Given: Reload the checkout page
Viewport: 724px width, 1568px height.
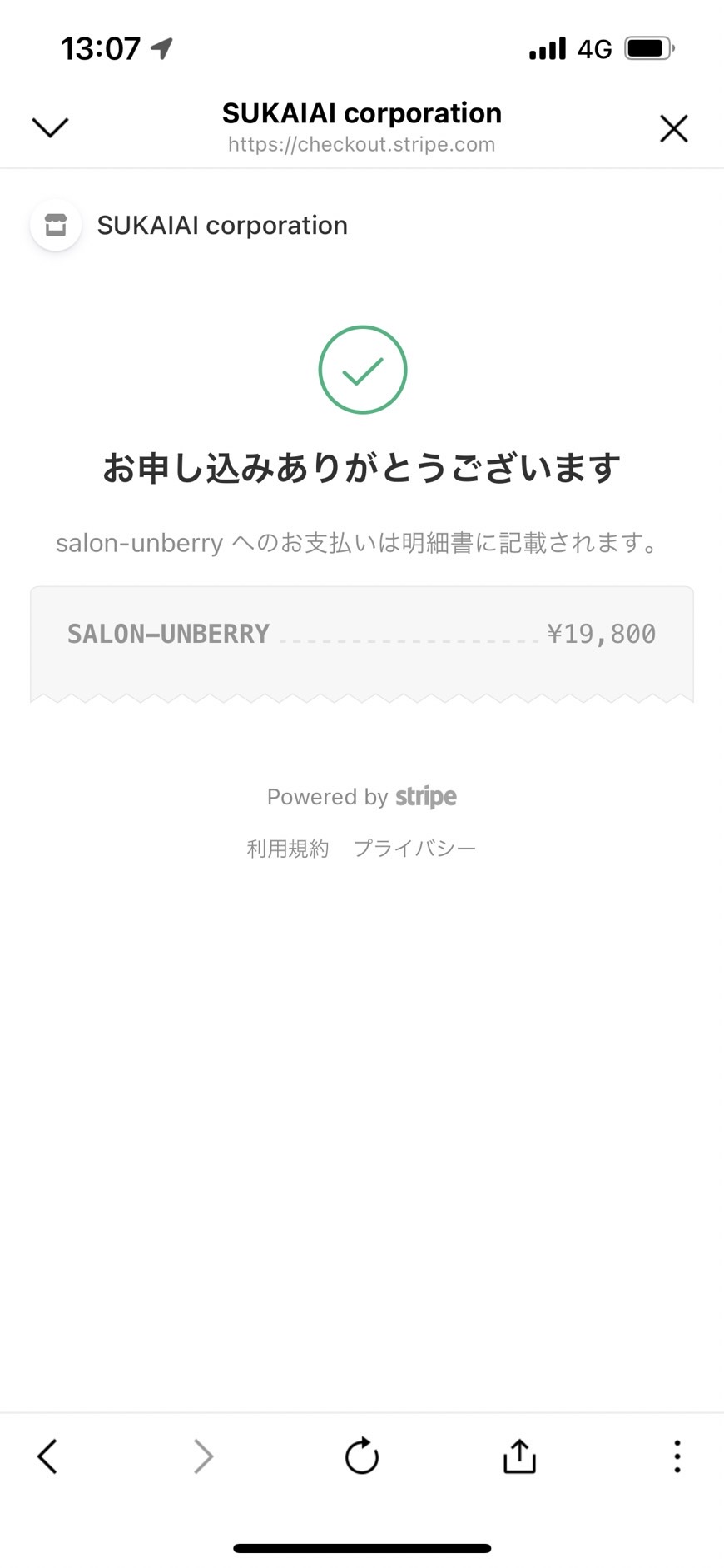Looking at the screenshot, I should (362, 1456).
